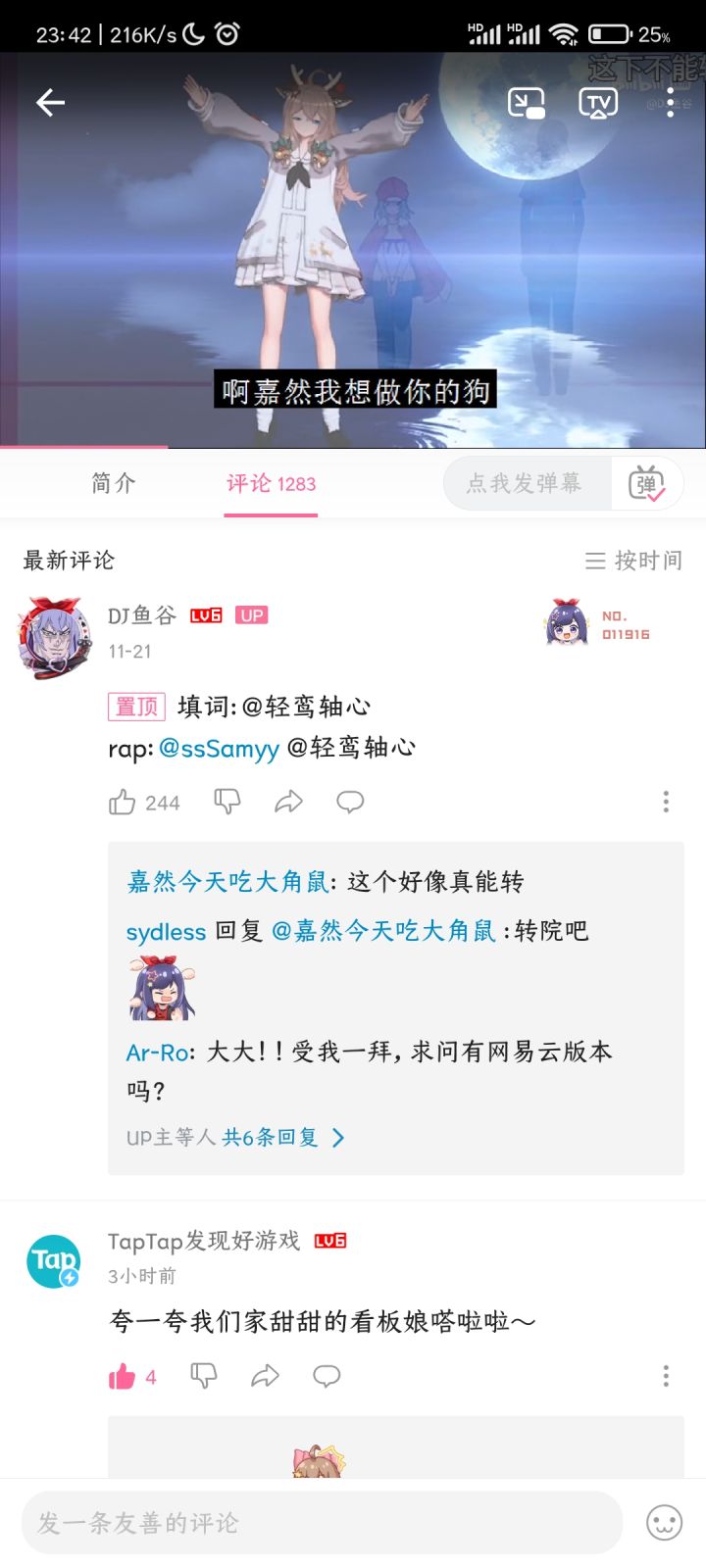The image size is (706, 1568).
Task: Open the three-dot video options menu
Action: pyautogui.click(x=670, y=105)
